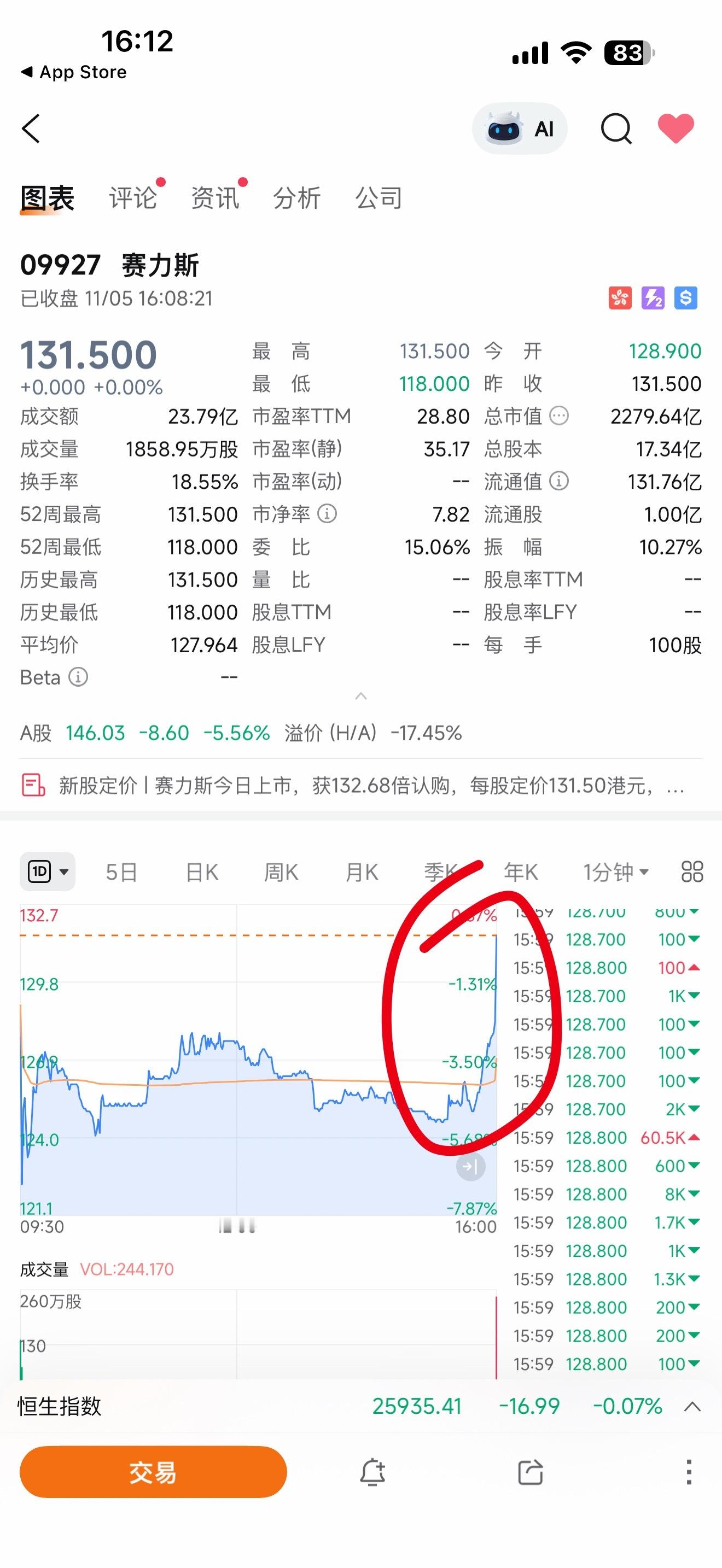The height and width of the screenshot is (1568, 722).
Task: Collapse the 恒生指数 panel chevron
Action: 690,1407
